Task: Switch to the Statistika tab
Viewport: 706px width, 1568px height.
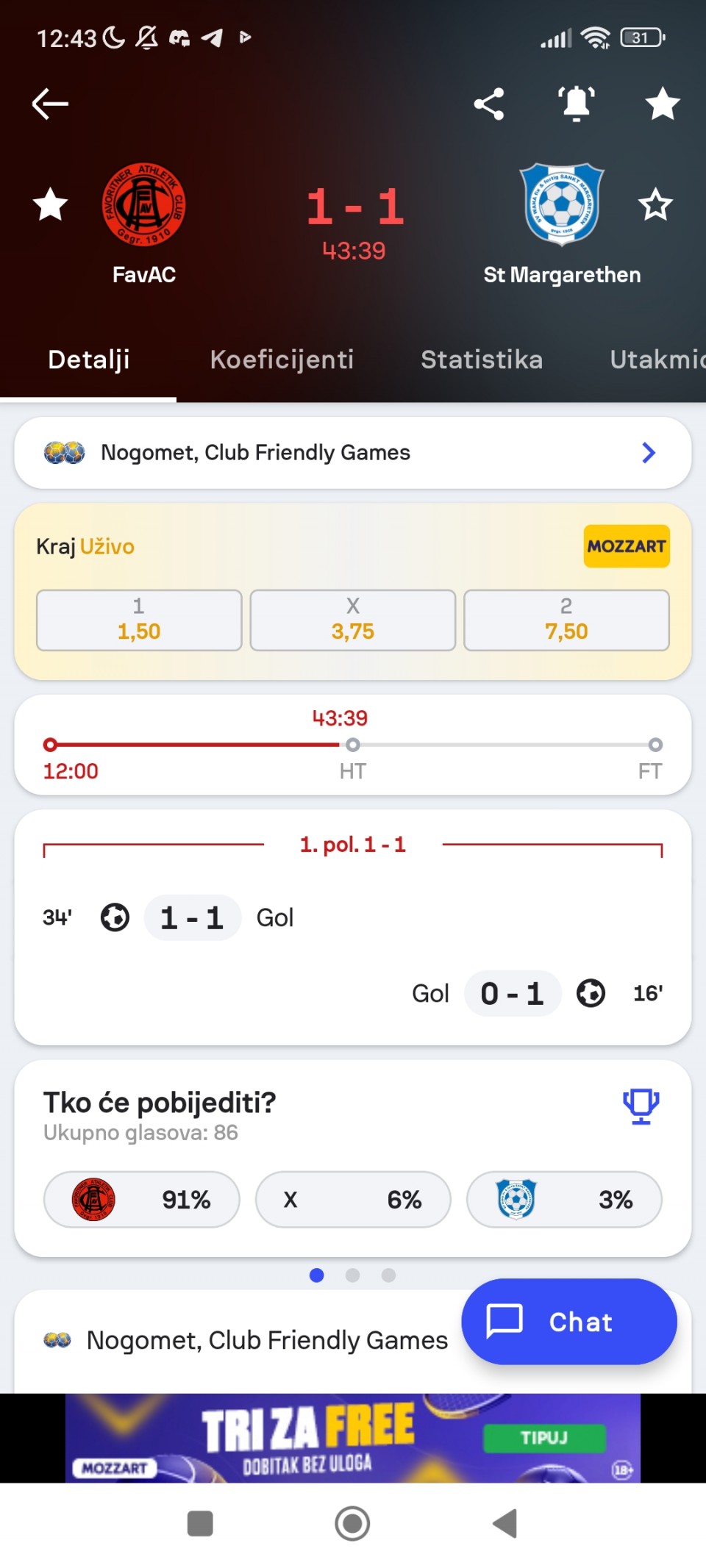Action: pyautogui.click(x=482, y=359)
